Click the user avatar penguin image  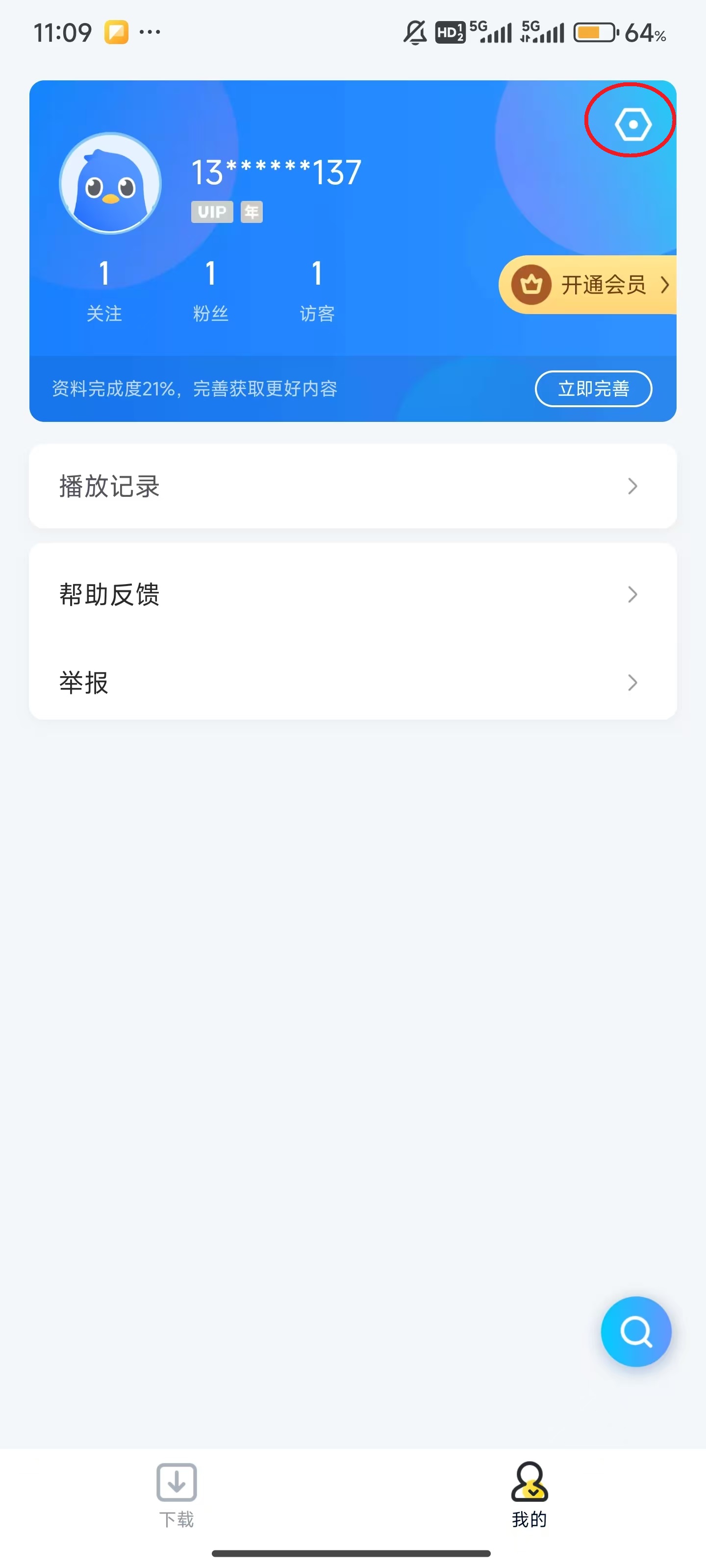(110, 184)
